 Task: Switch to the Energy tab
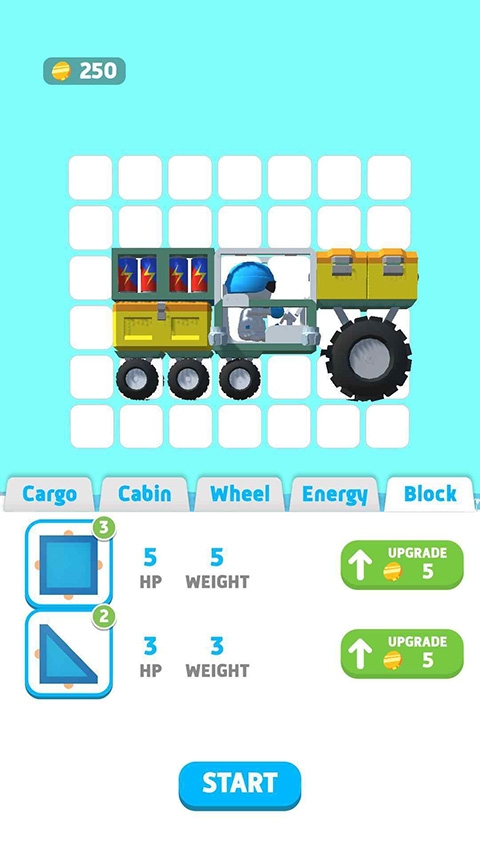pyautogui.click(x=335, y=494)
